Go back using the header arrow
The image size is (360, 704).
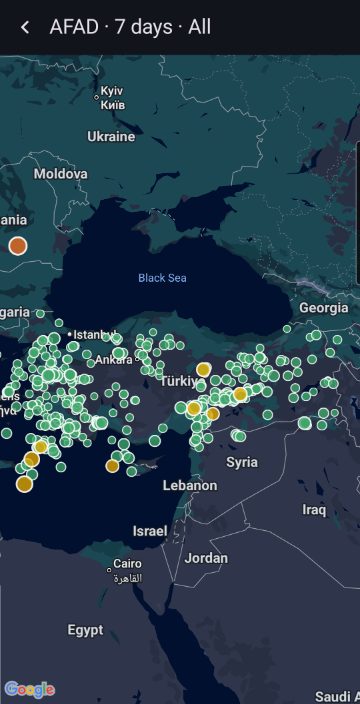click(x=25, y=27)
